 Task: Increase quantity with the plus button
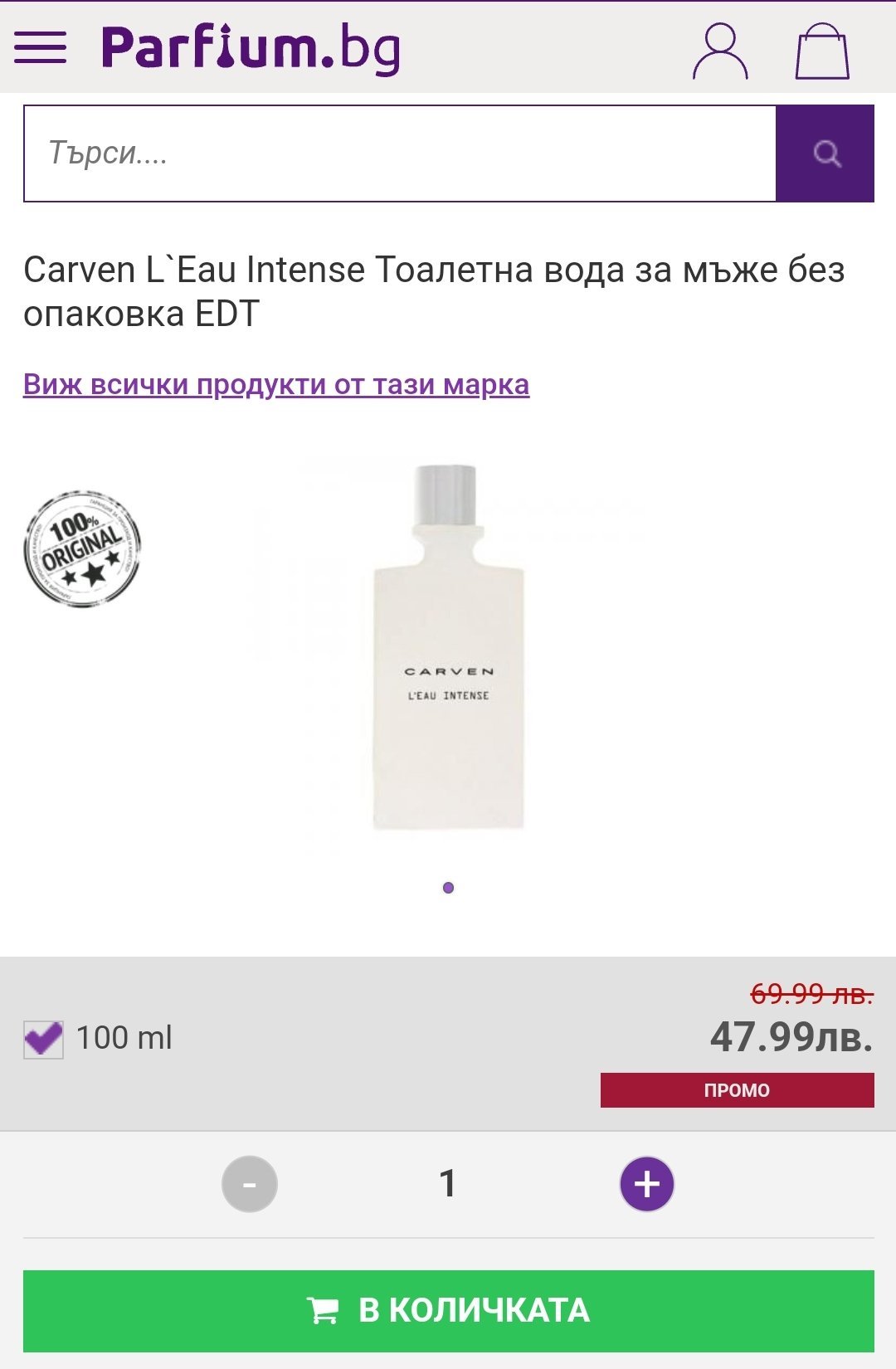(x=647, y=1184)
